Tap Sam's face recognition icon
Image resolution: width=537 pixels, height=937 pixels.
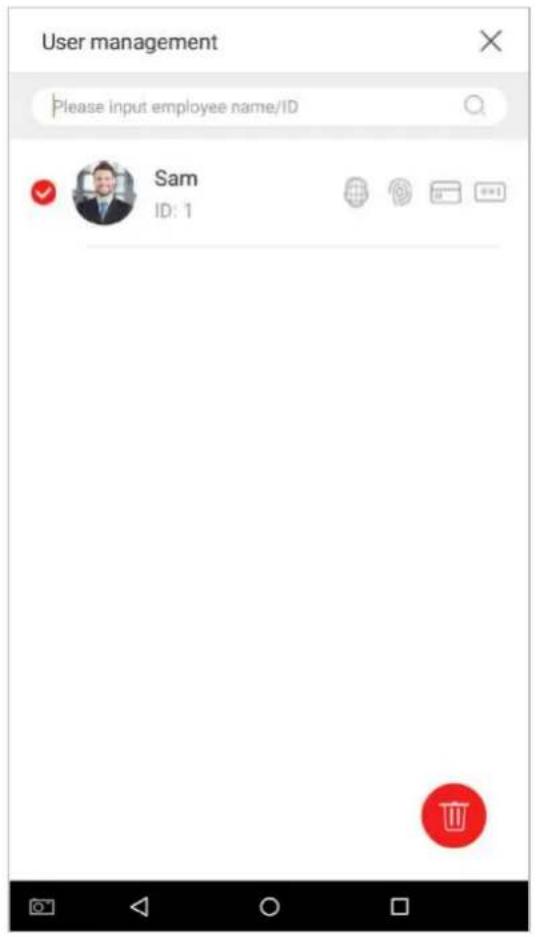[356, 192]
